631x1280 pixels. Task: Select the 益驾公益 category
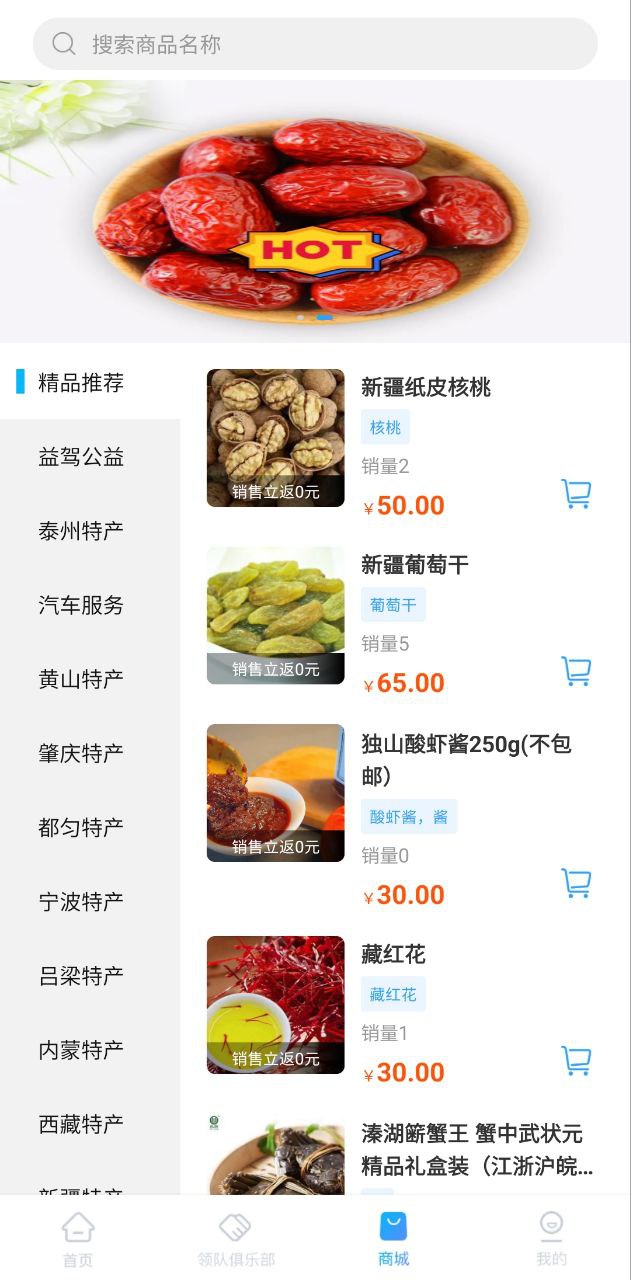(x=81, y=457)
